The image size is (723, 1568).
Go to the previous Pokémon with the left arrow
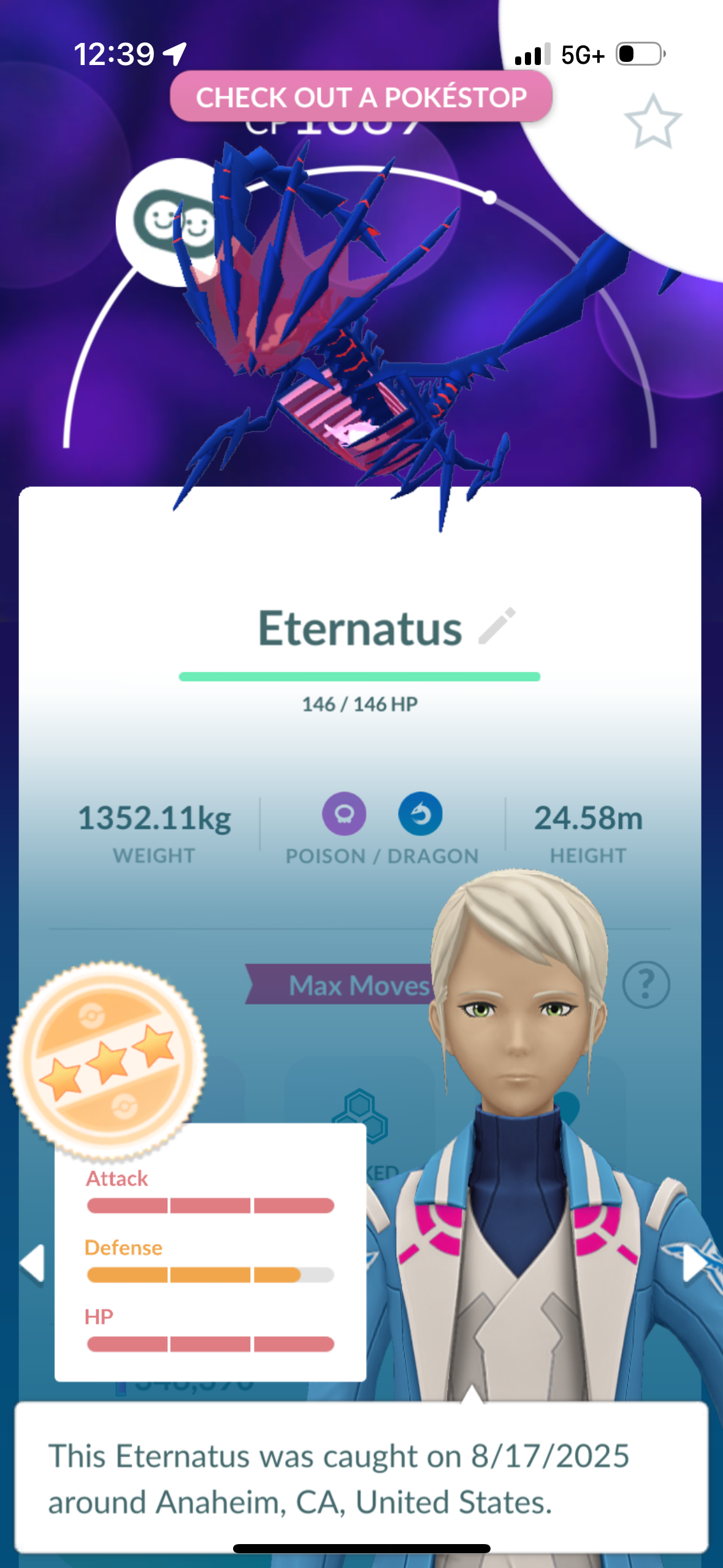point(32,1262)
